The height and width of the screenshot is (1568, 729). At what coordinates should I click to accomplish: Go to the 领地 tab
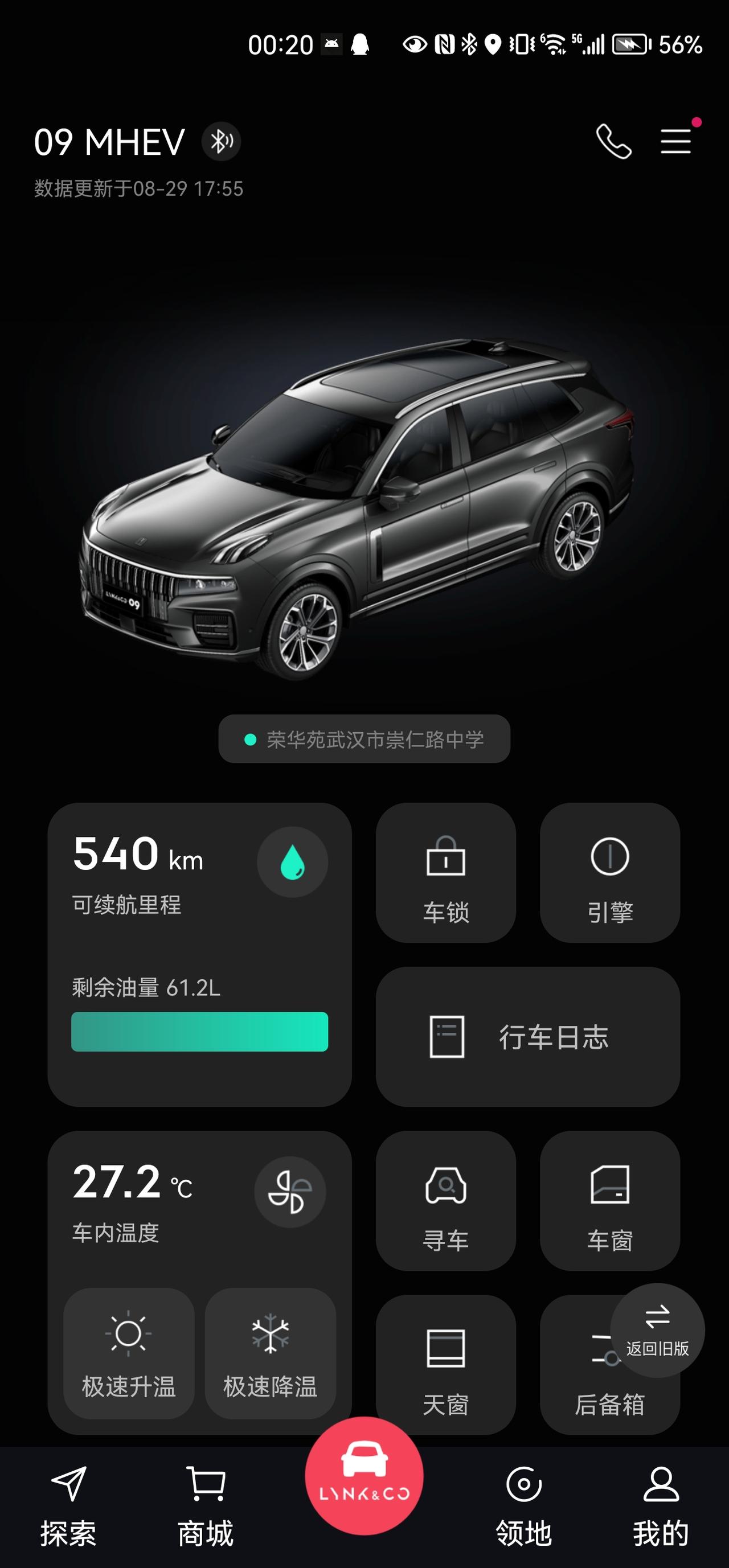coord(524,1507)
